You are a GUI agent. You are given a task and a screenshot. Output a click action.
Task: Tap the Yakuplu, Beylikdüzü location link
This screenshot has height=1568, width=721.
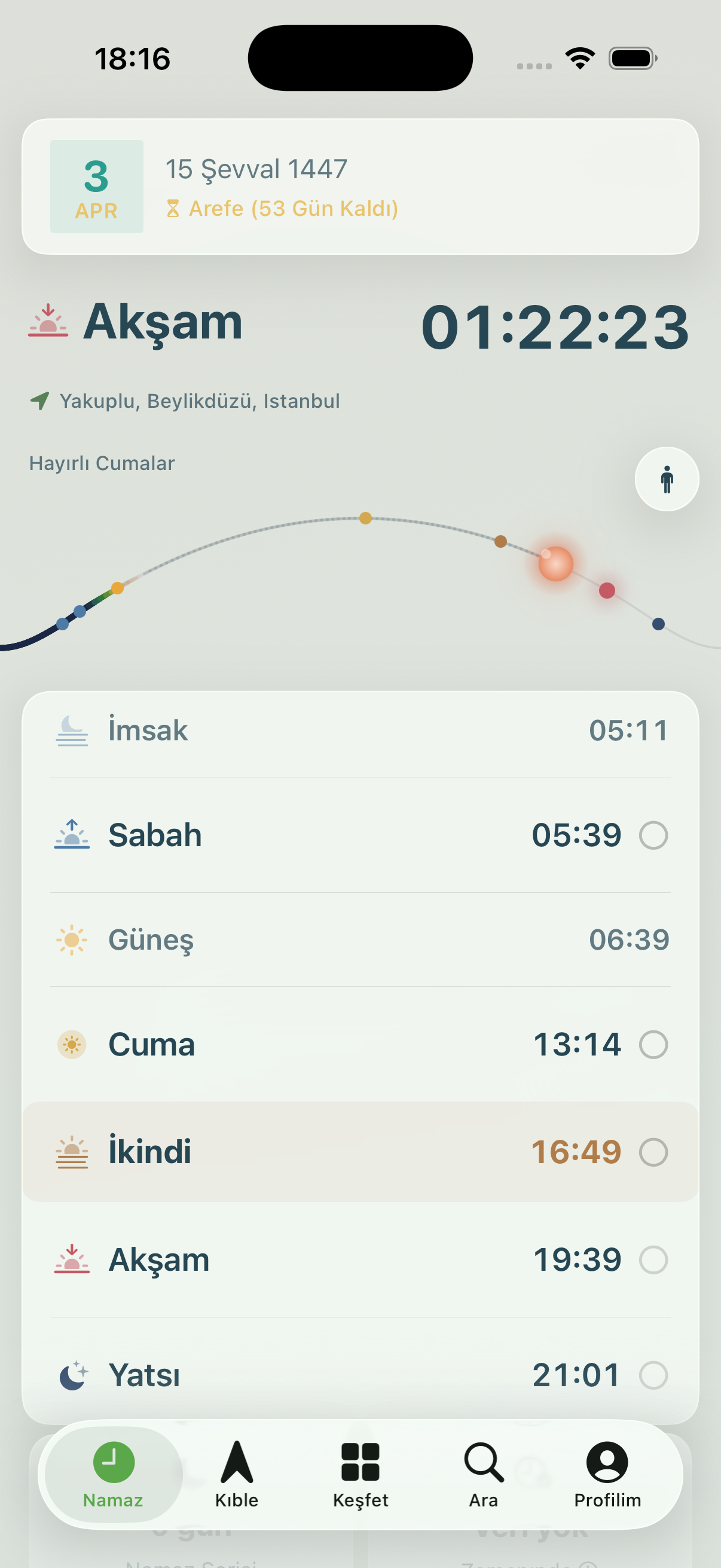[x=200, y=401]
